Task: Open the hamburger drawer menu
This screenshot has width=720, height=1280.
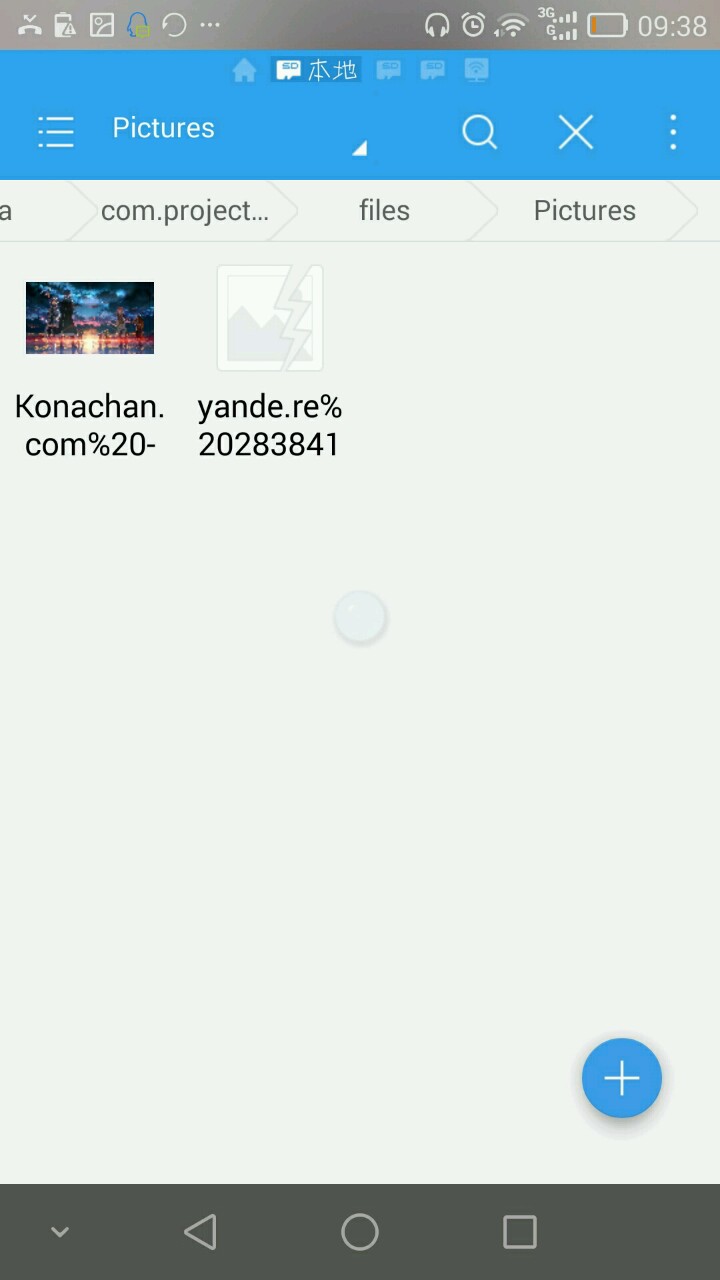Action: tap(56, 131)
